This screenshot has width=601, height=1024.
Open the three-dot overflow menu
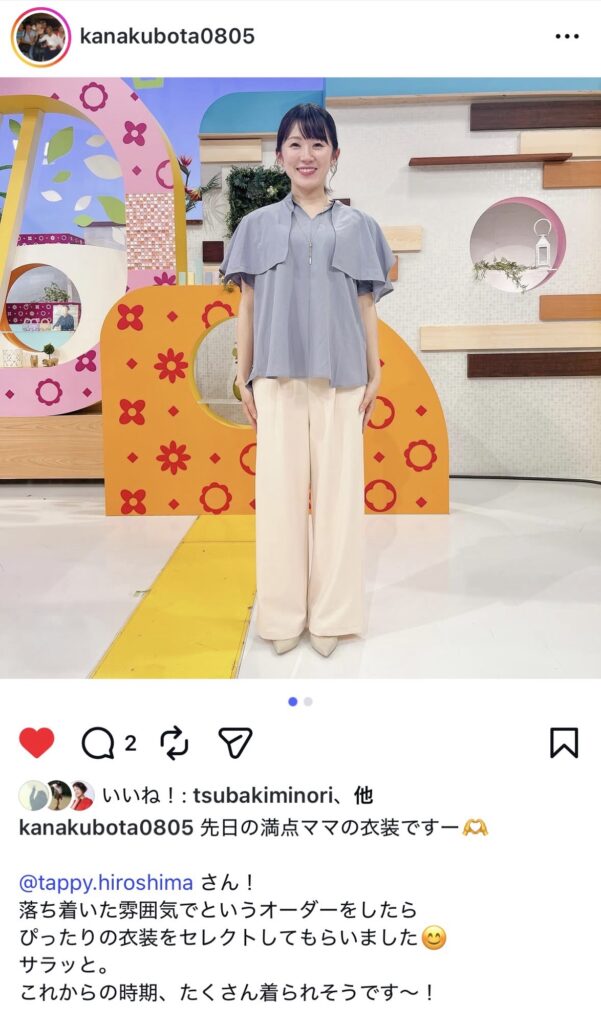[567, 37]
